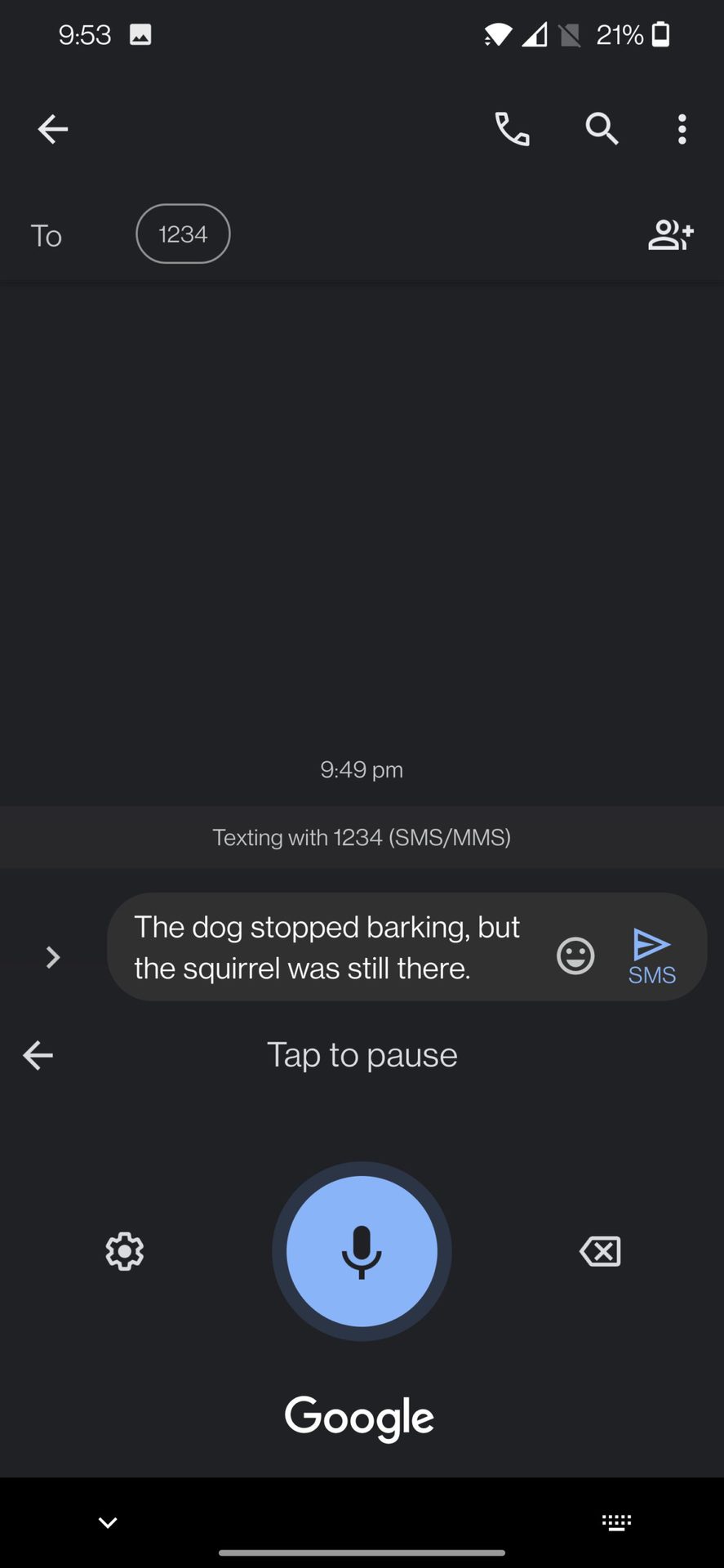
Task: Add people to the conversation
Action: point(671,235)
